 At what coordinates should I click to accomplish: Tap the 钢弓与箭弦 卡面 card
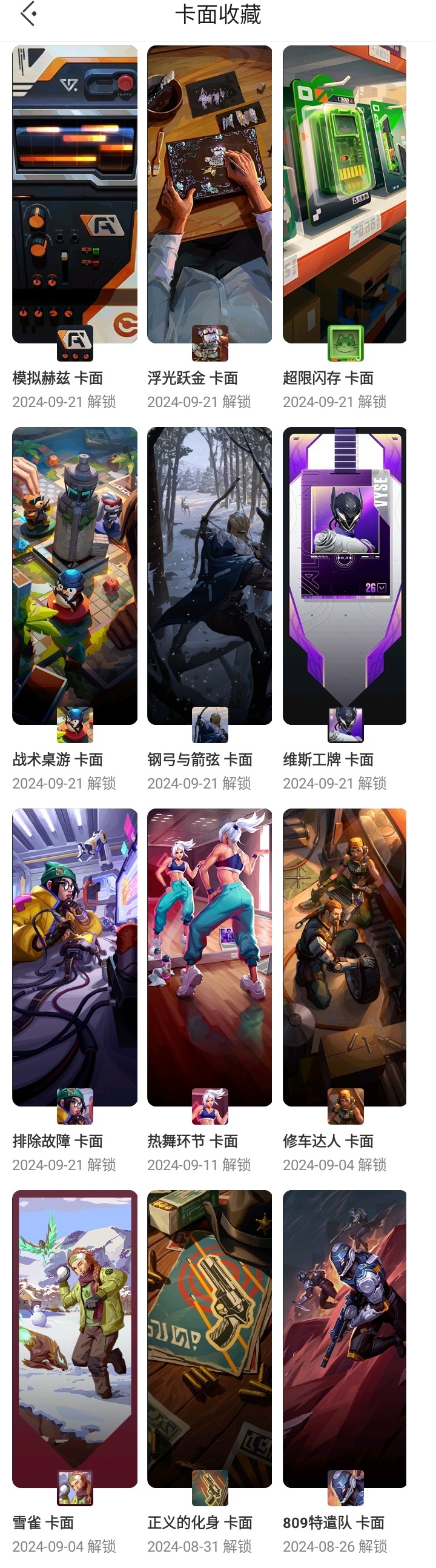click(210, 576)
